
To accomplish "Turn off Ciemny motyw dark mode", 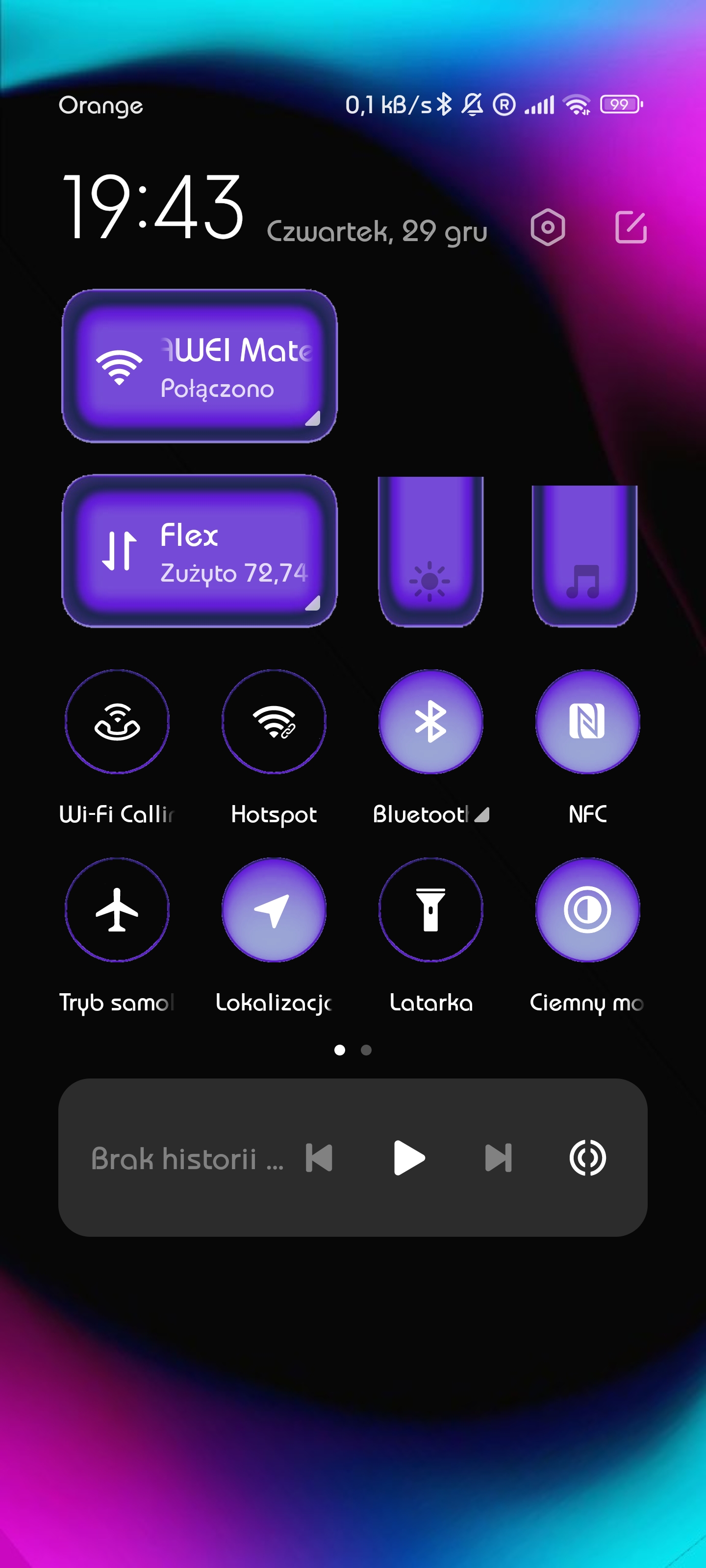I will tap(587, 909).
